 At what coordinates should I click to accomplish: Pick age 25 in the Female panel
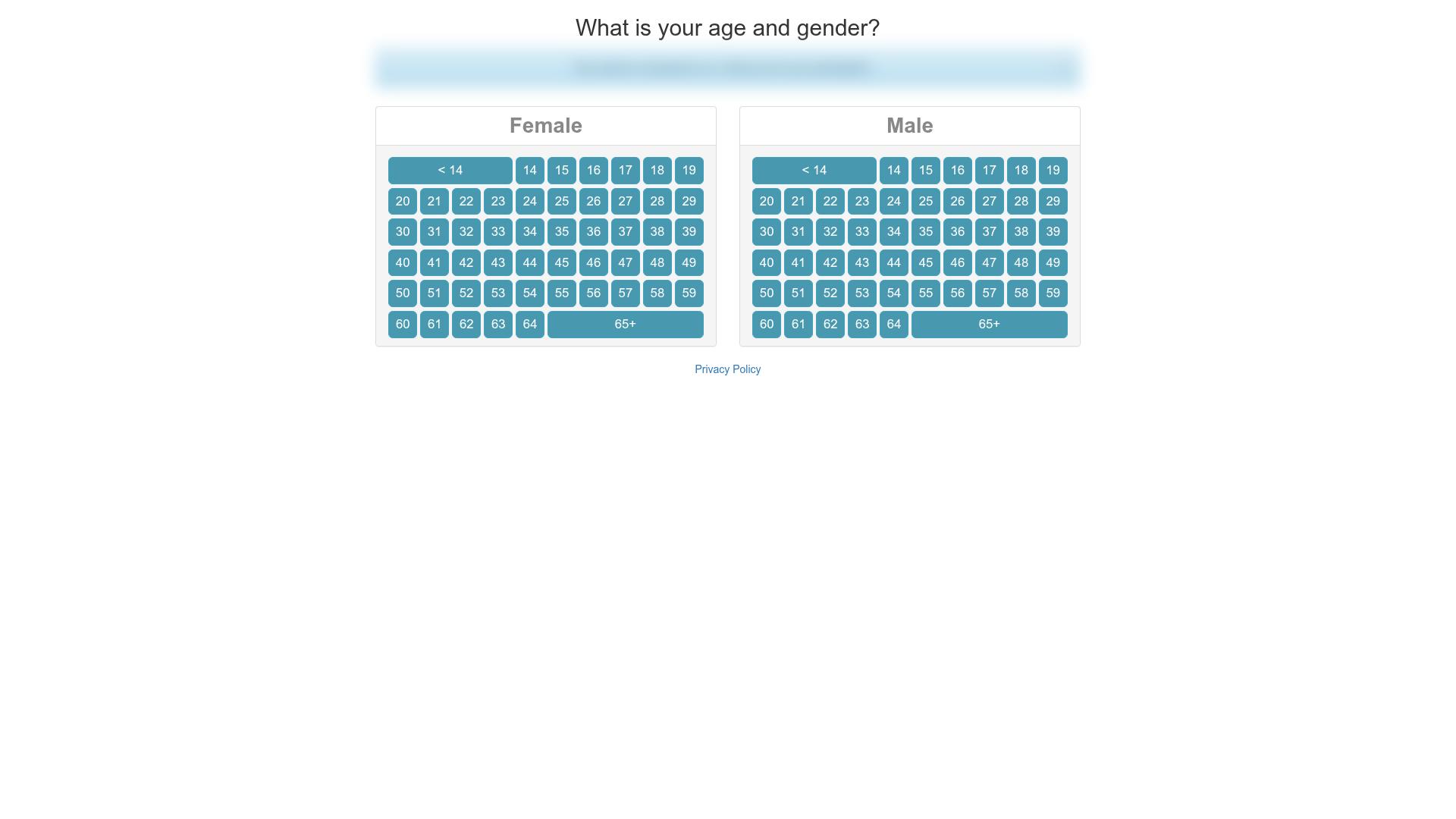[x=561, y=202]
